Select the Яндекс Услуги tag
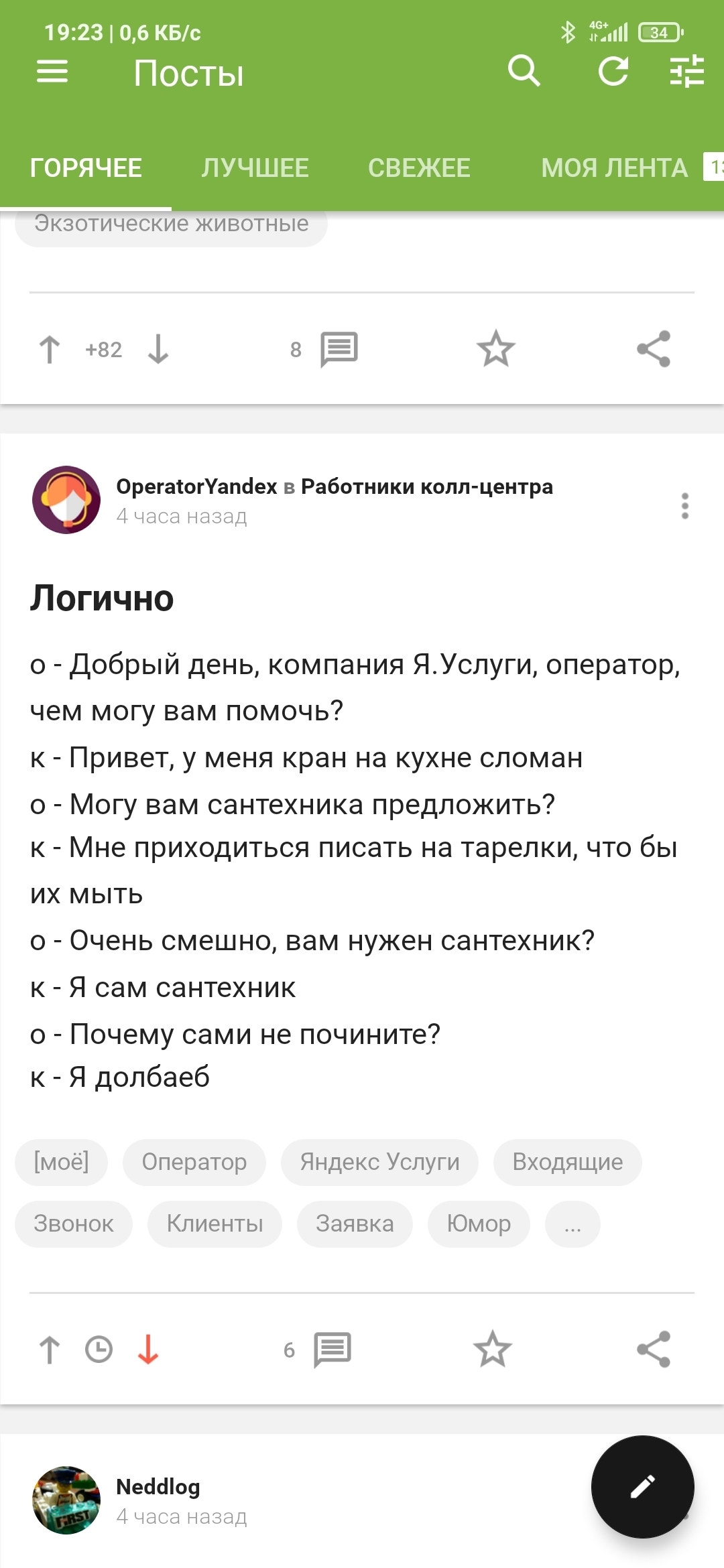The width and height of the screenshot is (724, 1568). point(379,1162)
